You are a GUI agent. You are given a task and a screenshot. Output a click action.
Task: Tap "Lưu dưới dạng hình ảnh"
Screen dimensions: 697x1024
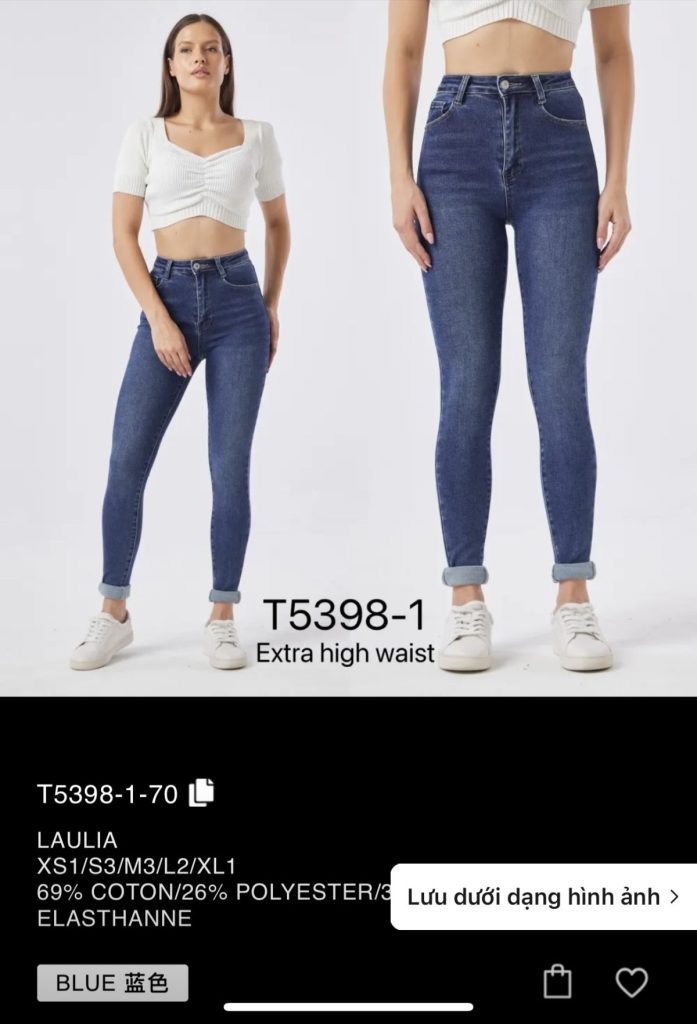543,897
